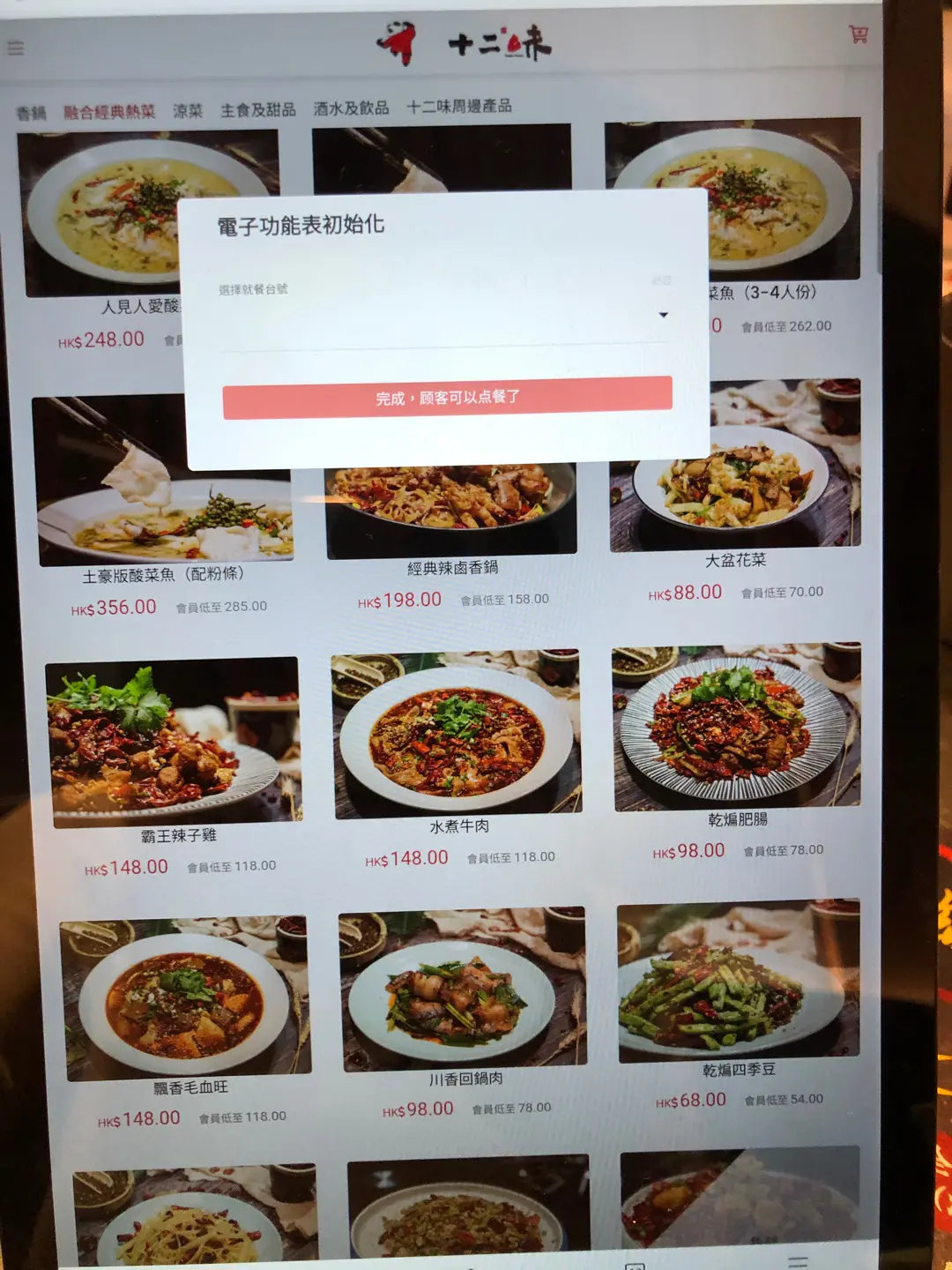Pick the 乾煸四季豆 dish
The image size is (952, 1270).
[x=738, y=981]
